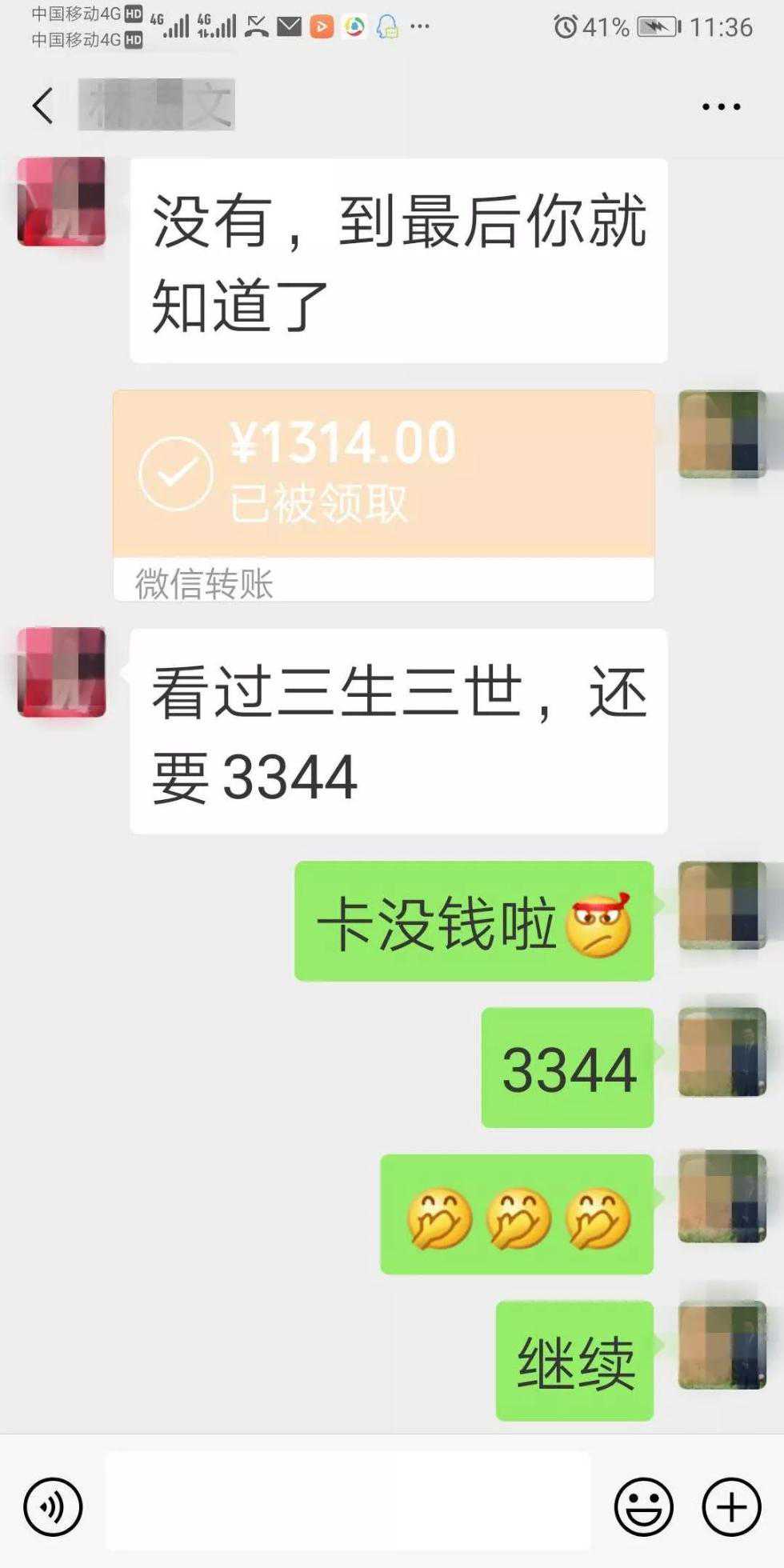Focus the message text field

coord(348,1502)
